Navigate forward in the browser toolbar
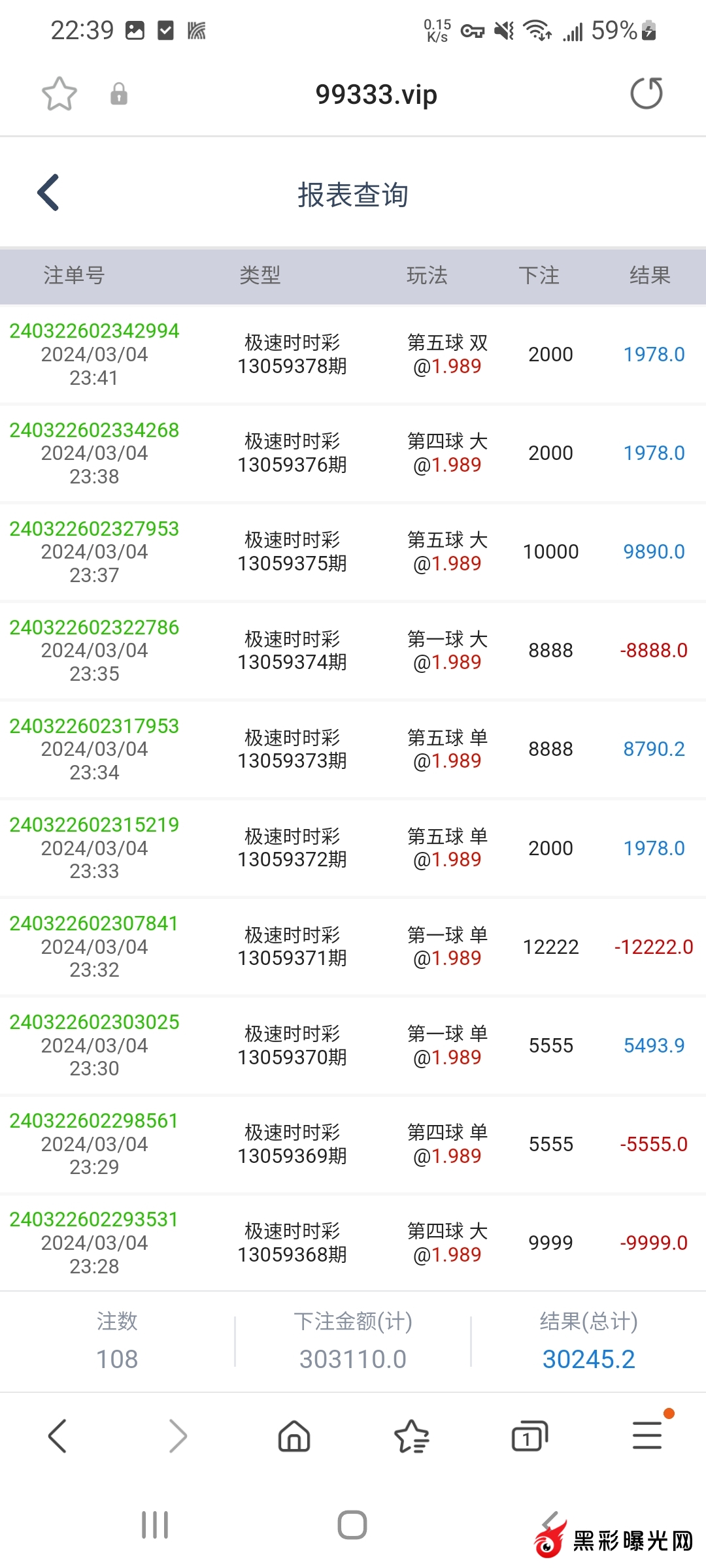This screenshot has width=706, height=1568. coord(177,1436)
